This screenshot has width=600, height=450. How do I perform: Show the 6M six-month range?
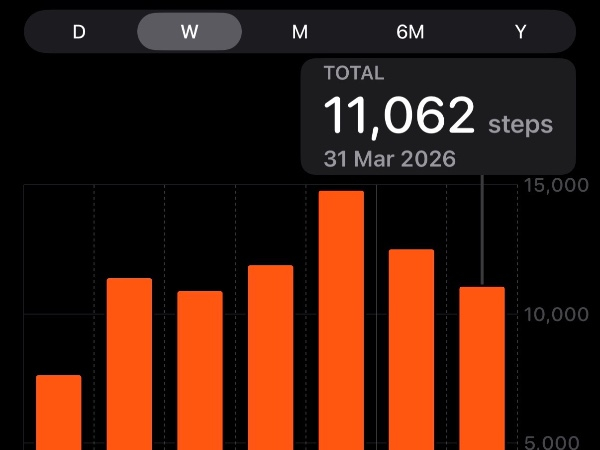pos(410,31)
